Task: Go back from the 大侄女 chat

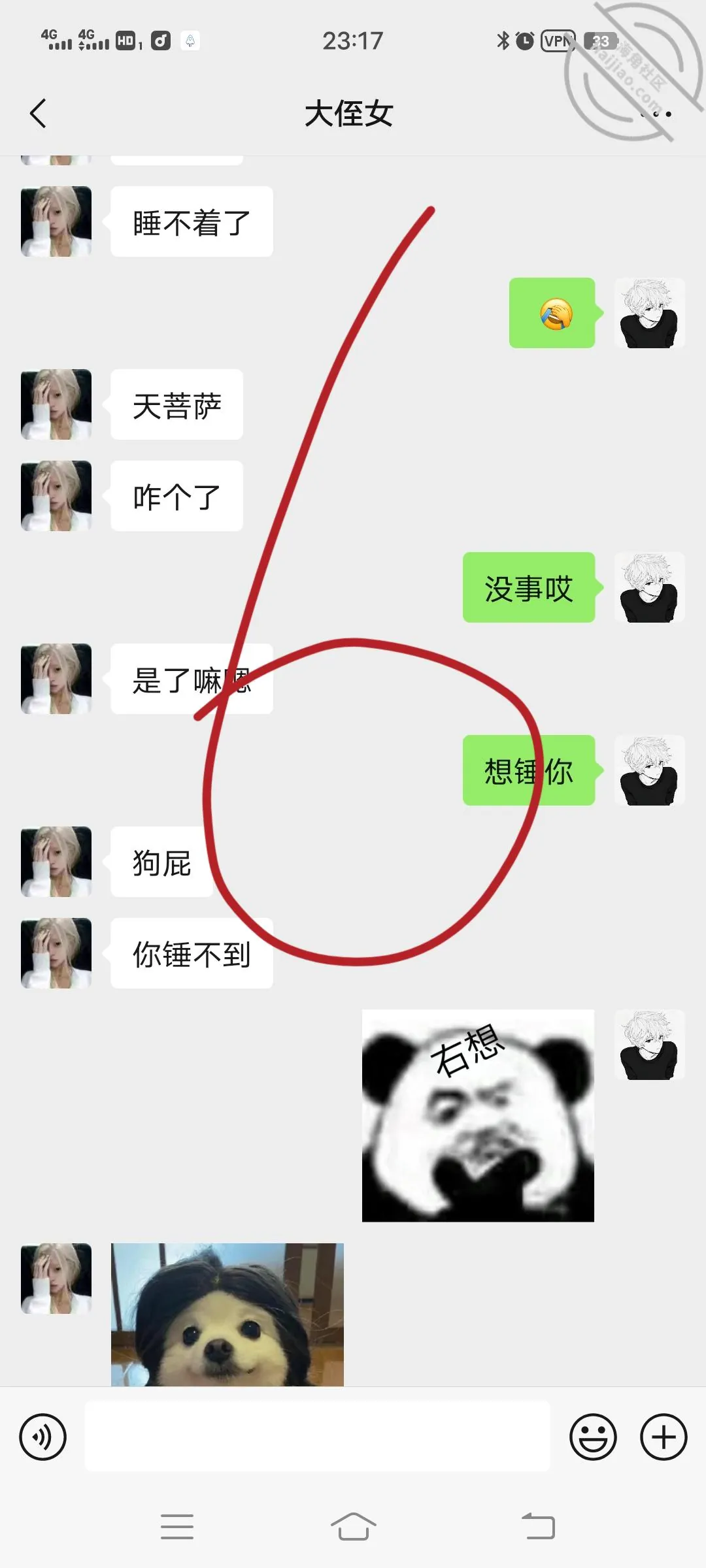Action: click(x=39, y=114)
